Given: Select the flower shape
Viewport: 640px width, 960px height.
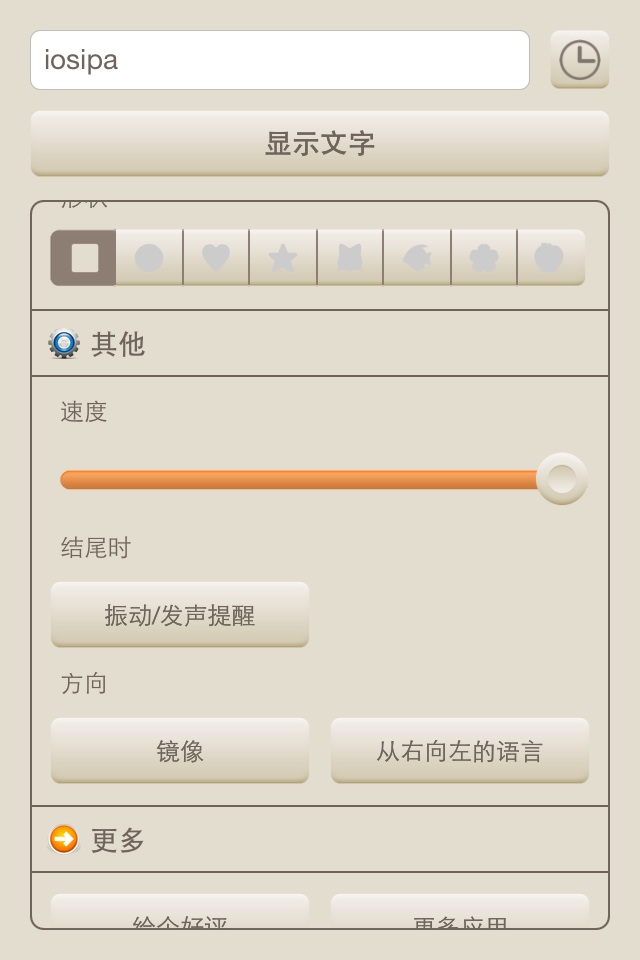Looking at the screenshot, I should 484,258.
